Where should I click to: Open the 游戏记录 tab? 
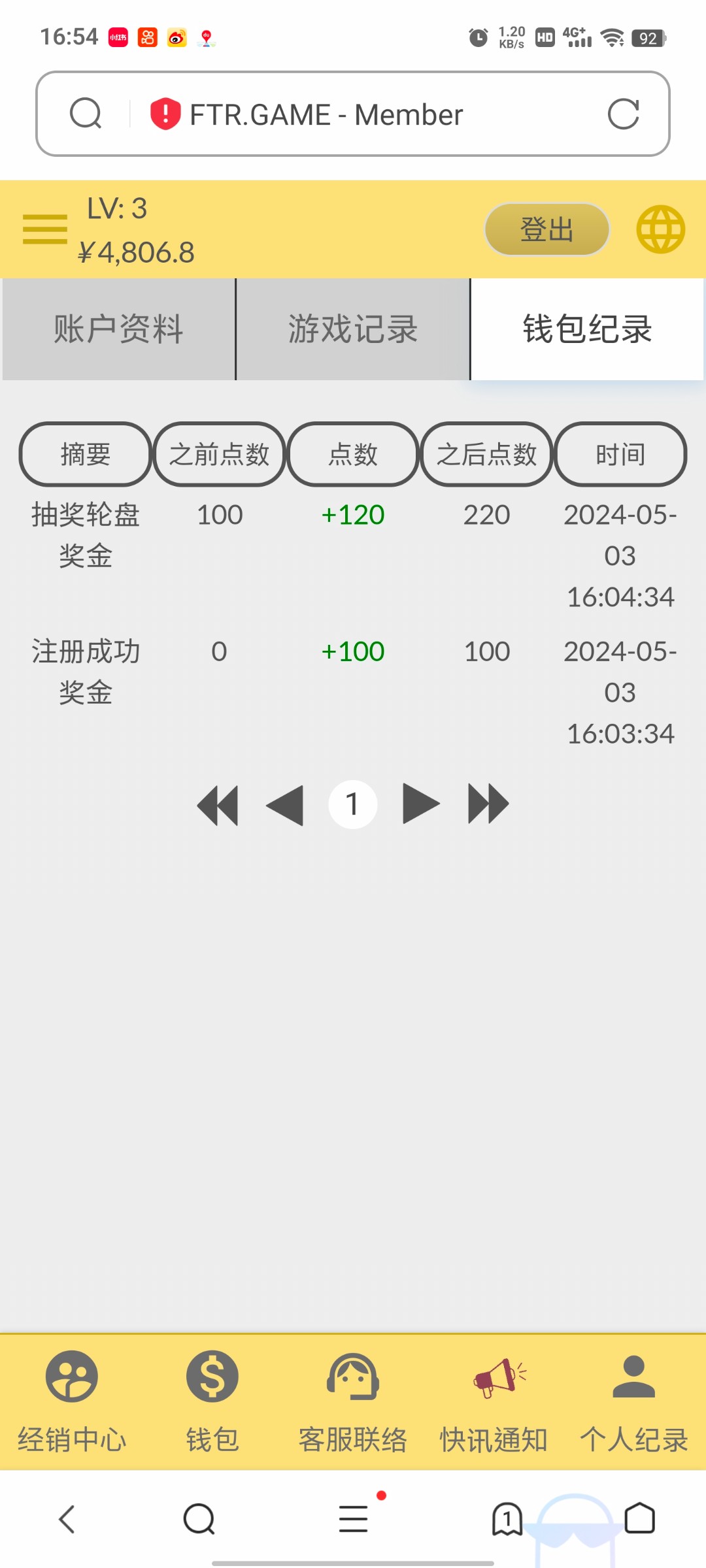pyautogui.click(x=352, y=329)
